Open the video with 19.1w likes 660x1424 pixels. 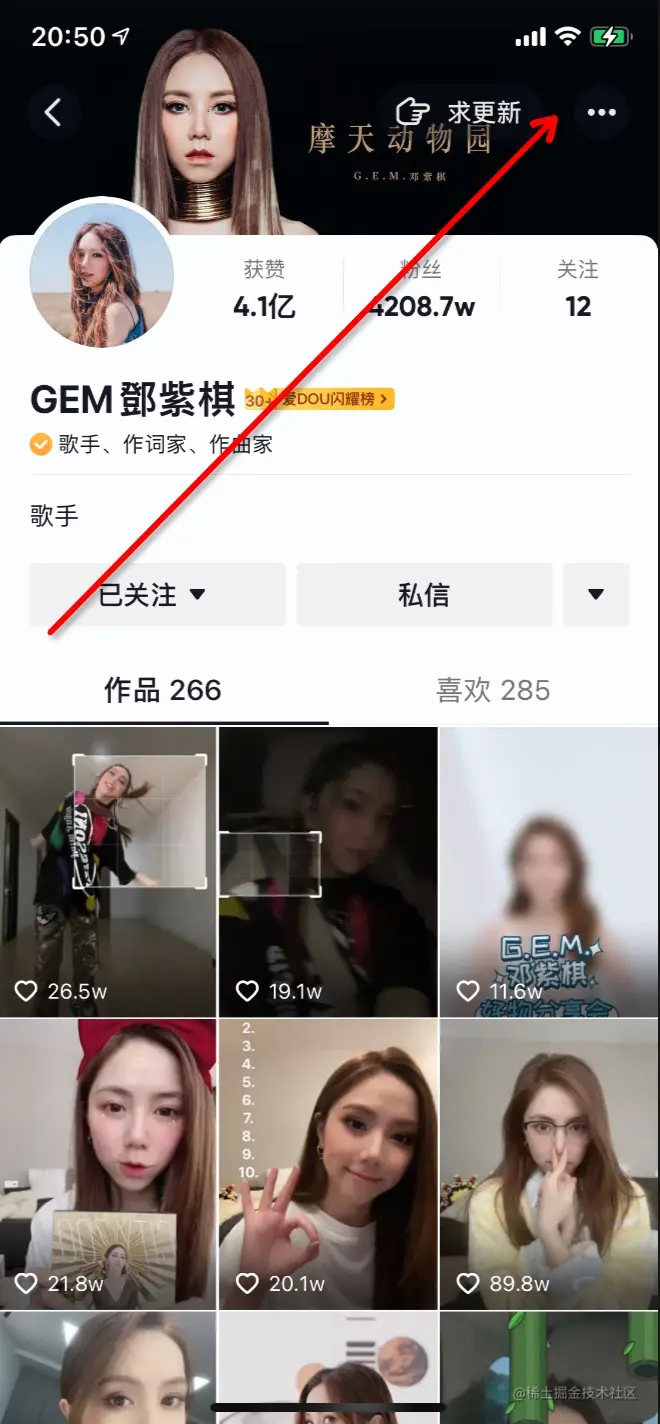point(328,871)
